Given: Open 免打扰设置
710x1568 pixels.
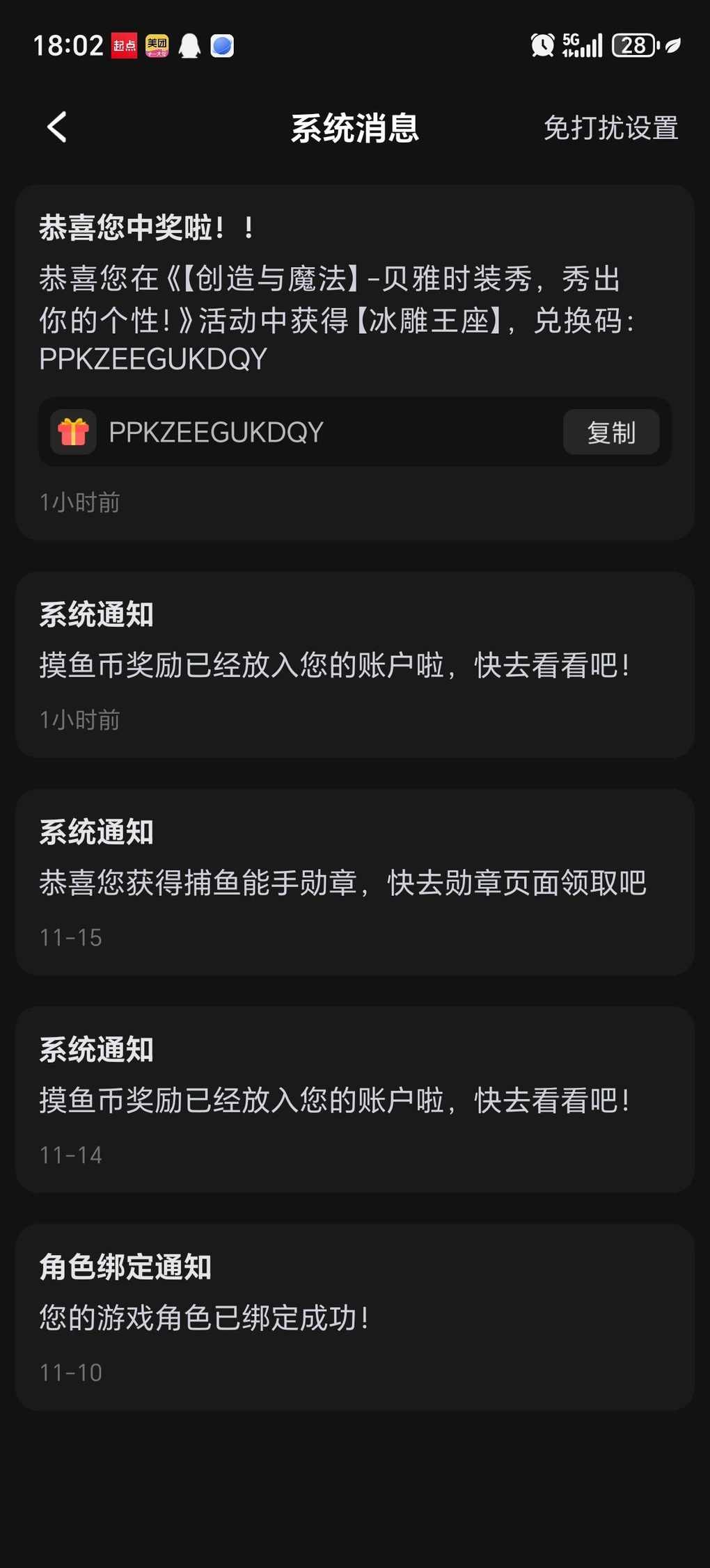Looking at the screenshot, I should coord(610,128).
